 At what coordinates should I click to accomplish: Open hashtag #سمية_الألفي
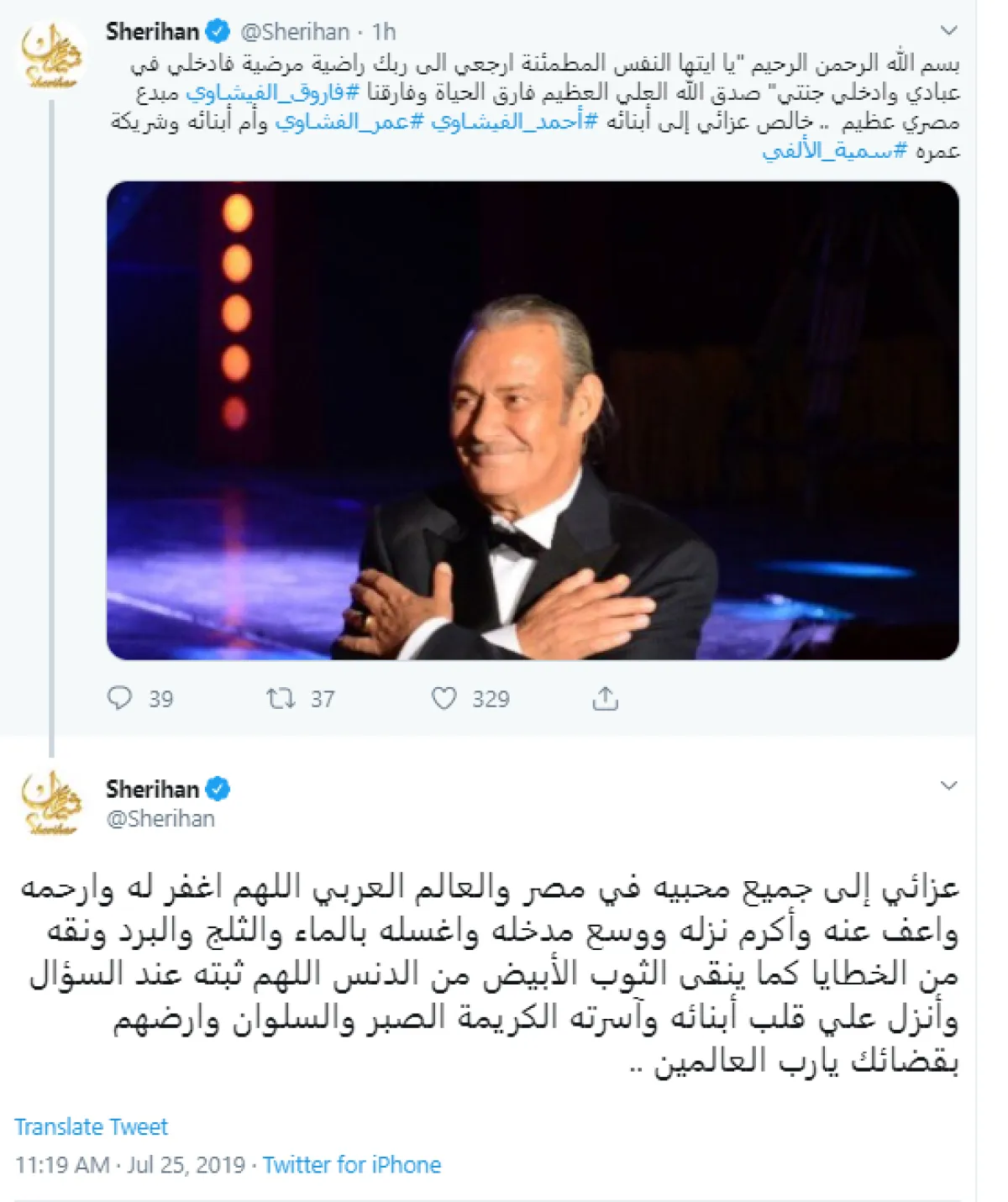tap(835, 151)
